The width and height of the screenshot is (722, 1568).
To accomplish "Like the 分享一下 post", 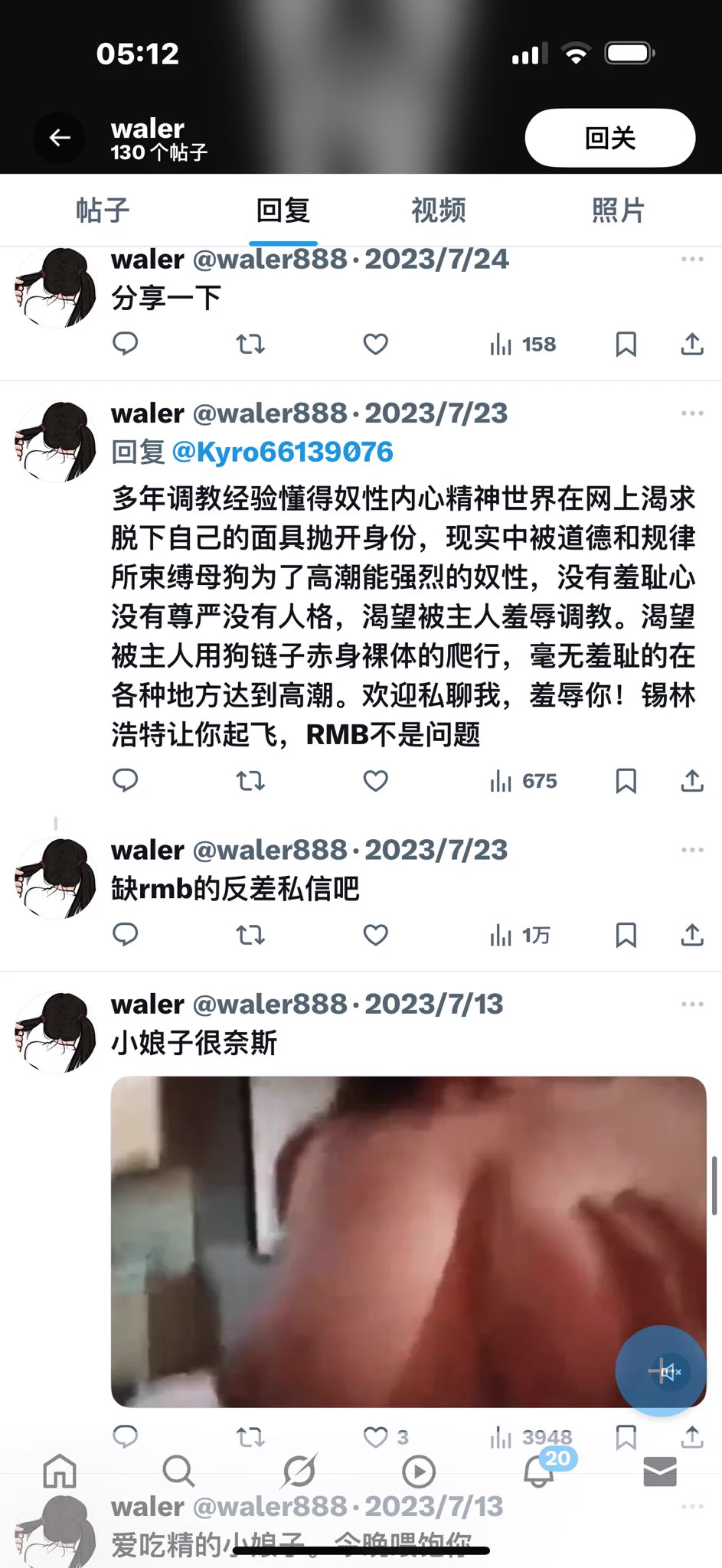I will click(x=375, y=345).
